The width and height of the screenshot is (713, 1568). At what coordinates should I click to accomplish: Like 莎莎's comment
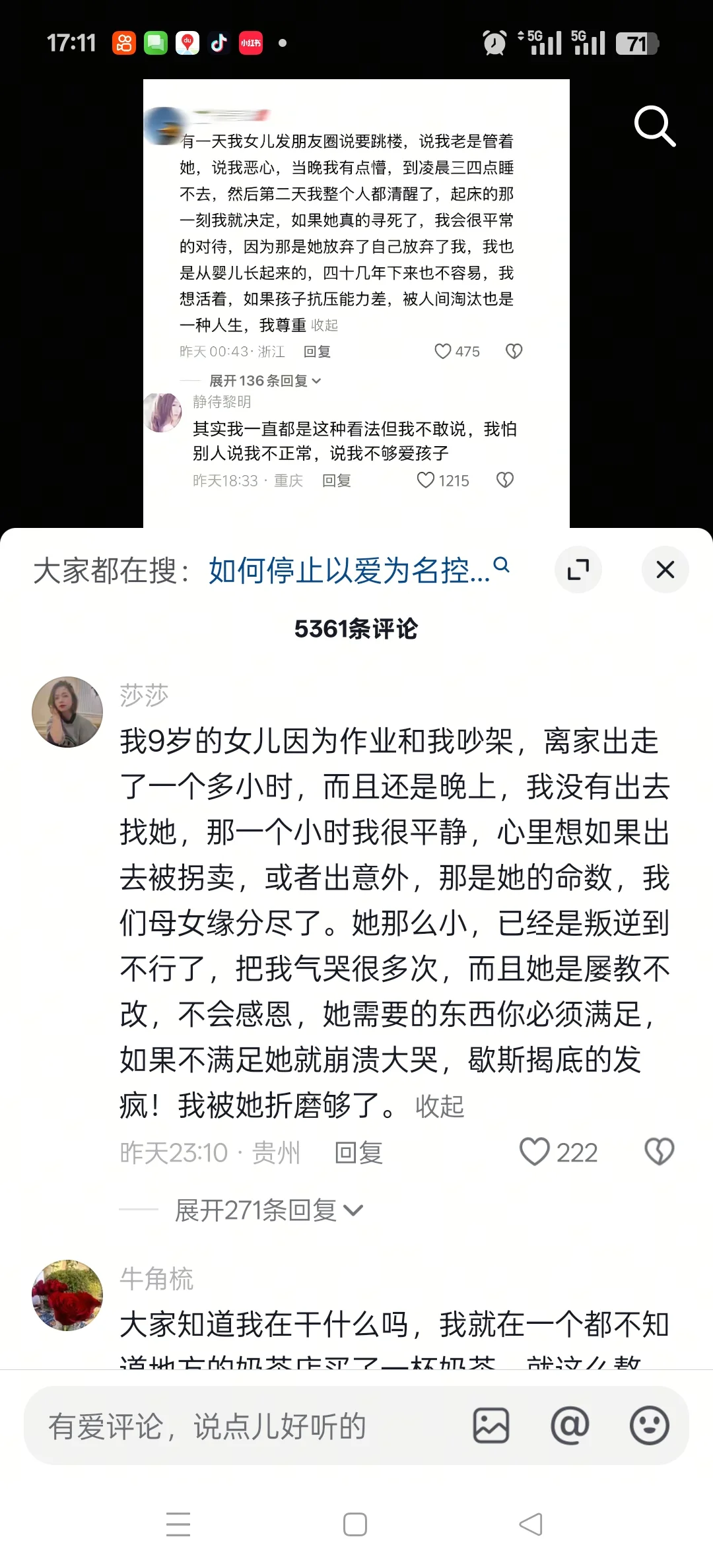(x=535, y=1152)
